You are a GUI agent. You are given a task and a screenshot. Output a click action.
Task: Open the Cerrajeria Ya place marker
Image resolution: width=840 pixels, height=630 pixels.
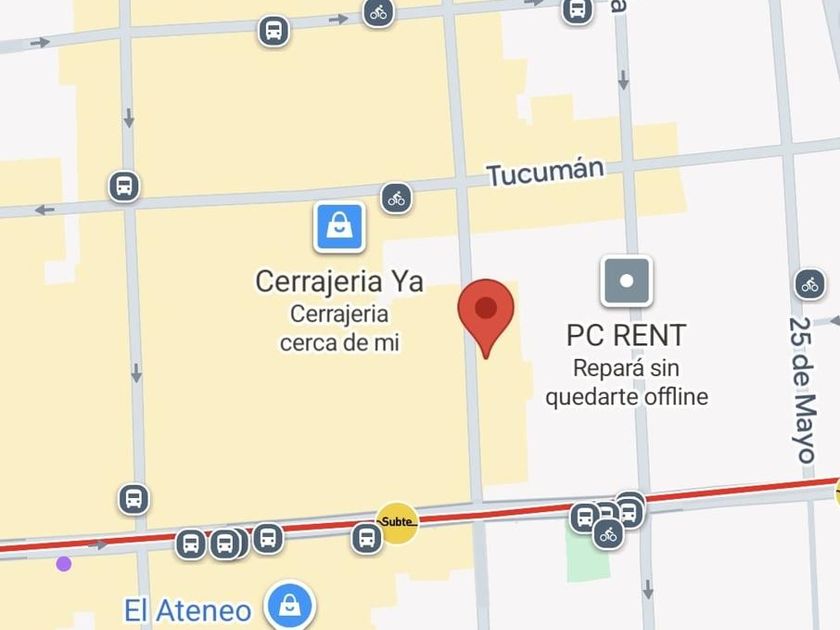339,227
